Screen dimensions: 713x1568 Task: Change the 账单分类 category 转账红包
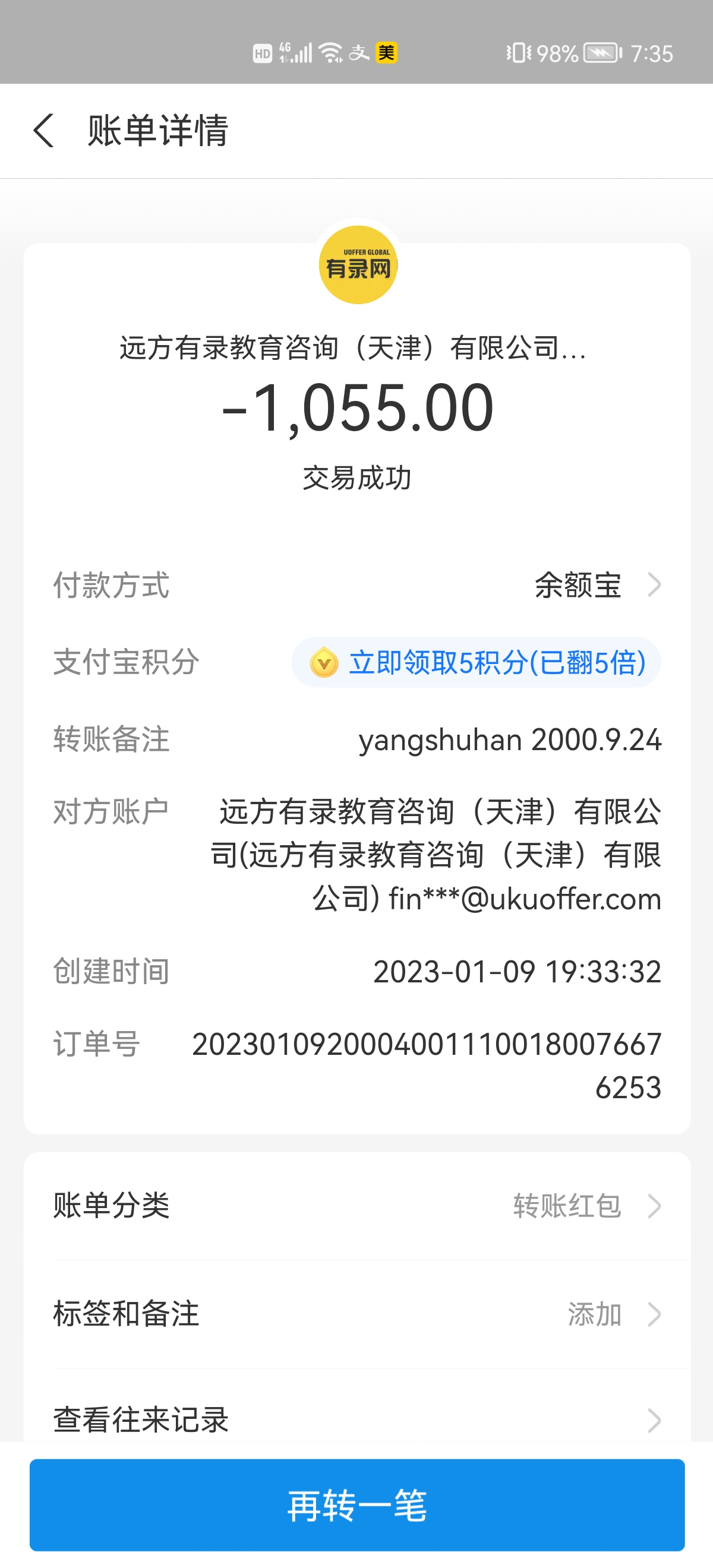click(x=585, y=1206)
